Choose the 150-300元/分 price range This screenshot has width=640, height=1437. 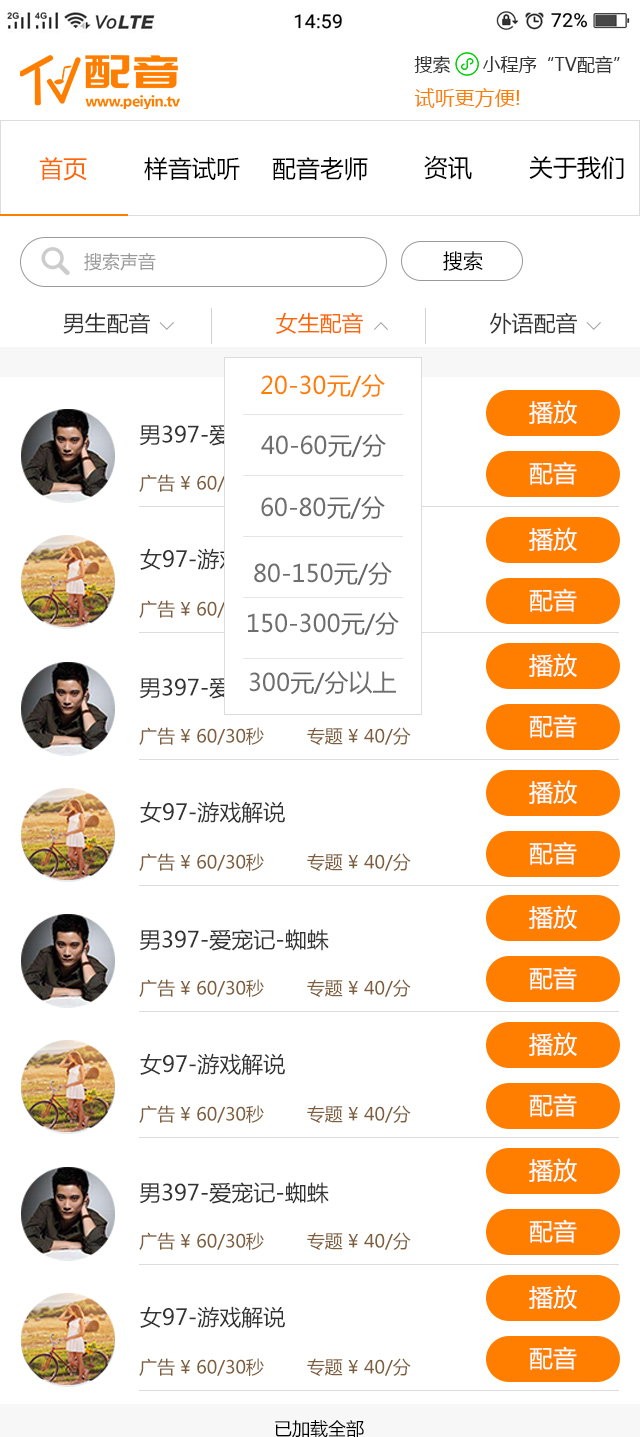(x=322, y=624)
